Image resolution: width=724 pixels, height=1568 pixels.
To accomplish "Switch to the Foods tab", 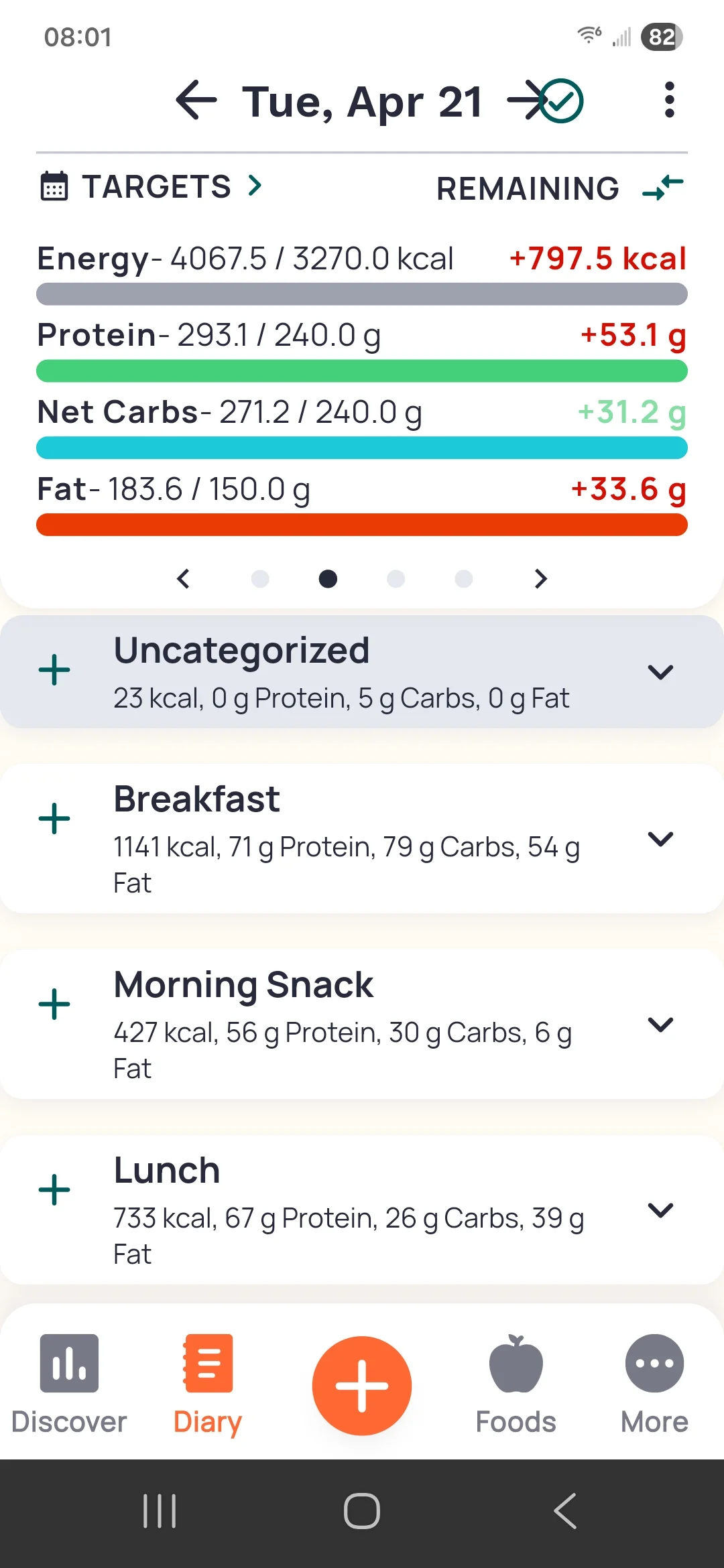I will (x=516, y=1383).
